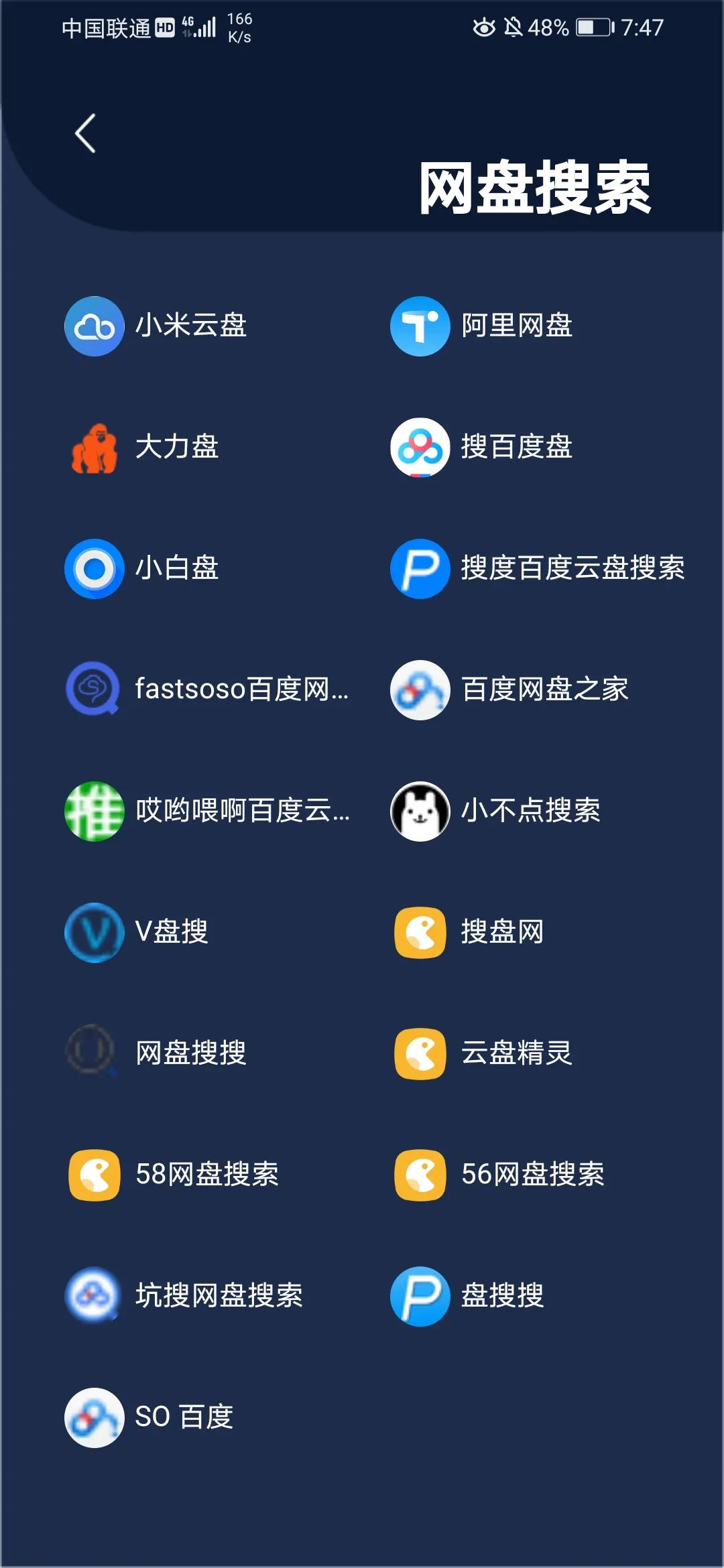Click the green 推 icon for 哎哟喂啊百度云

point(94,811)
